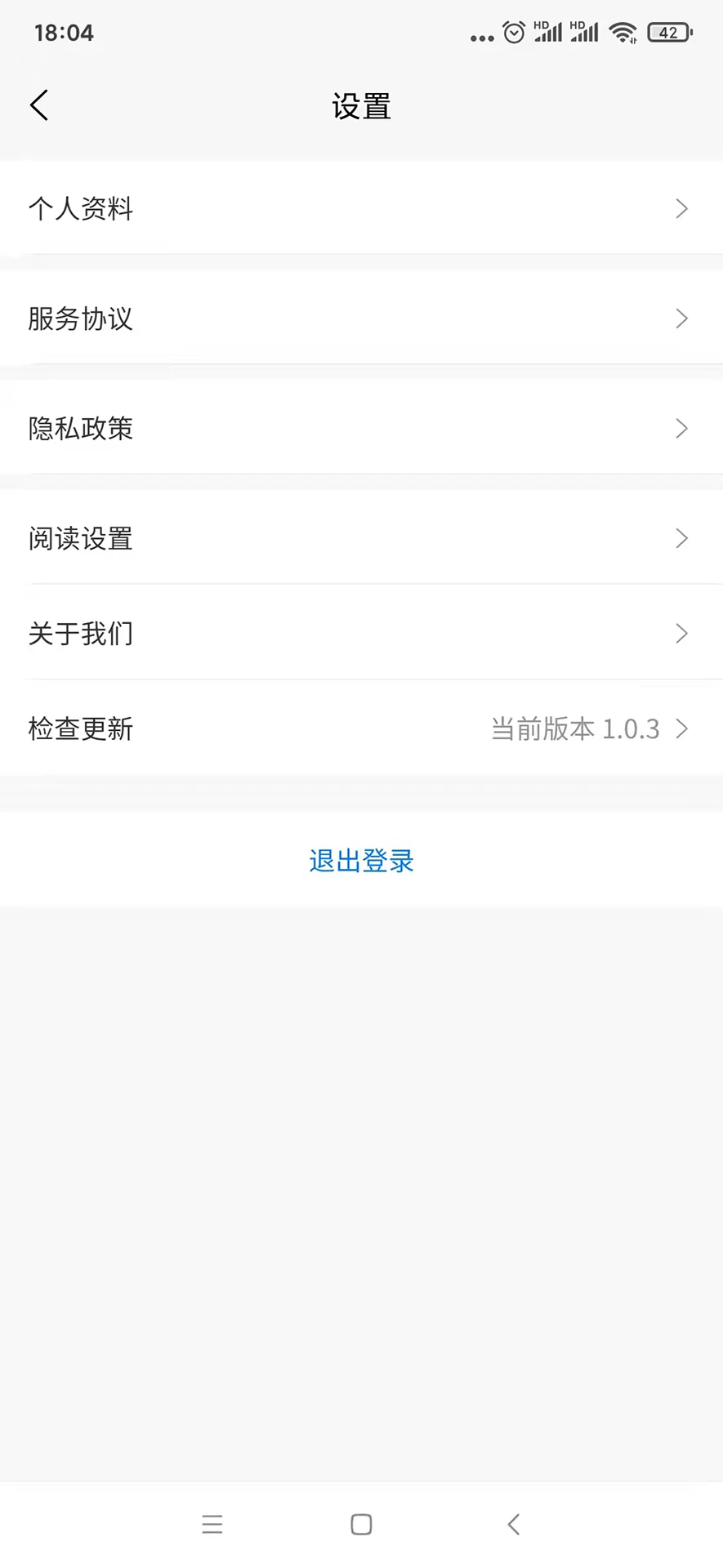Tap the alarm clock icon in status bar

513,32
